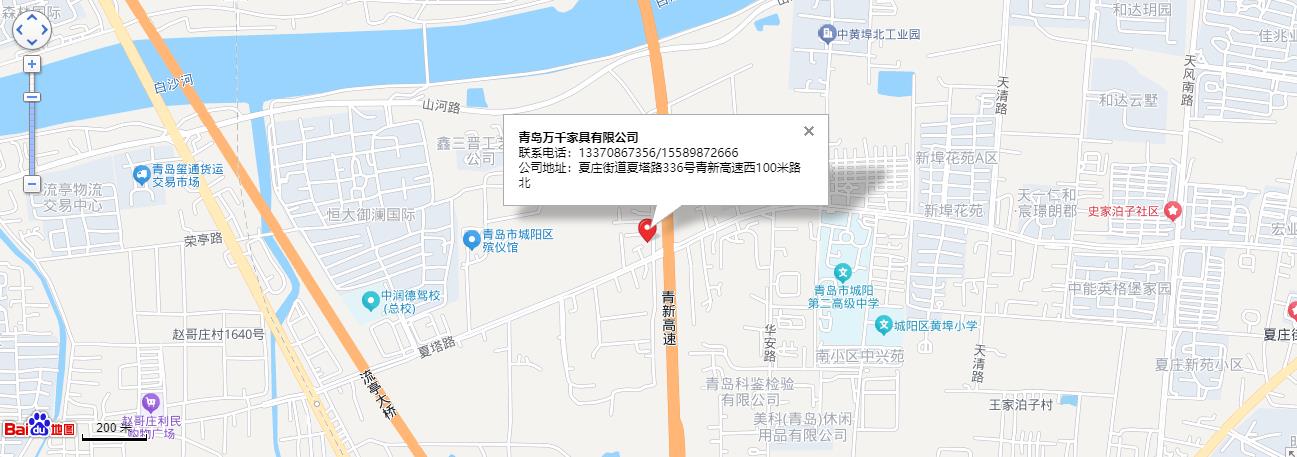Pan the map right with the arrow

pos(45,30)
